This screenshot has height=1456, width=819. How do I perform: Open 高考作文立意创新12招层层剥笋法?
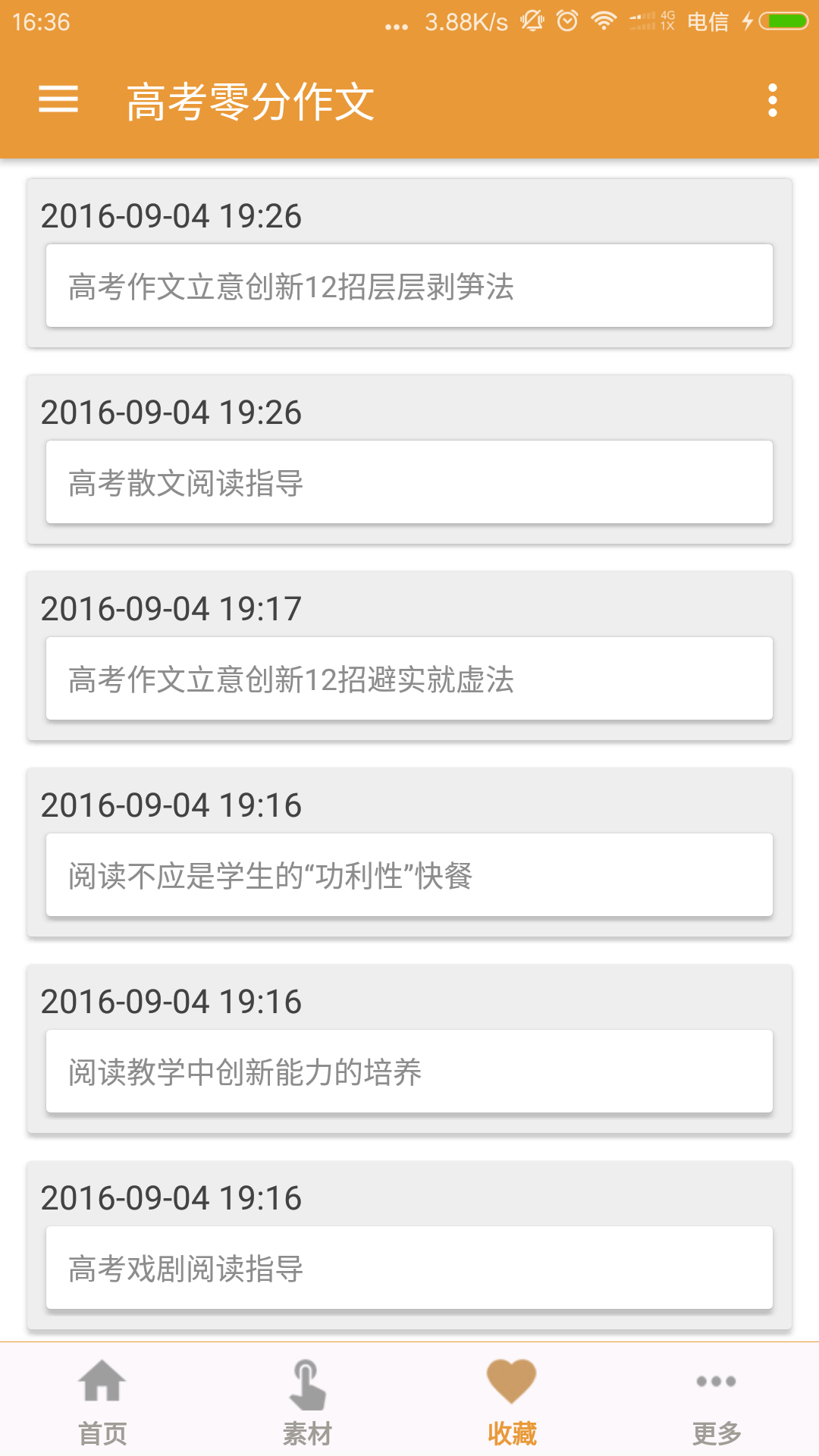pos(409,286)
